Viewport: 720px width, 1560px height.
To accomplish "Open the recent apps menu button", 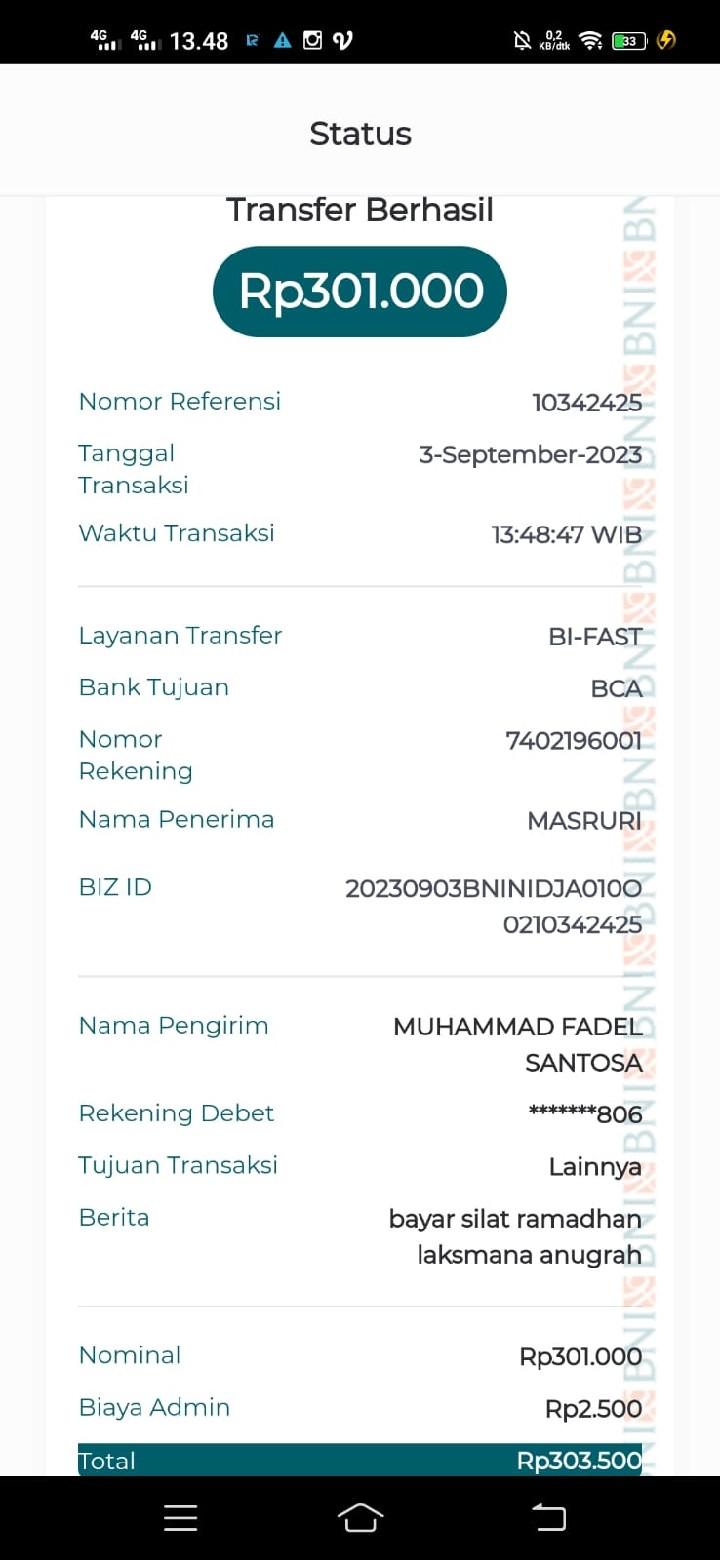I will [180, 1517].
